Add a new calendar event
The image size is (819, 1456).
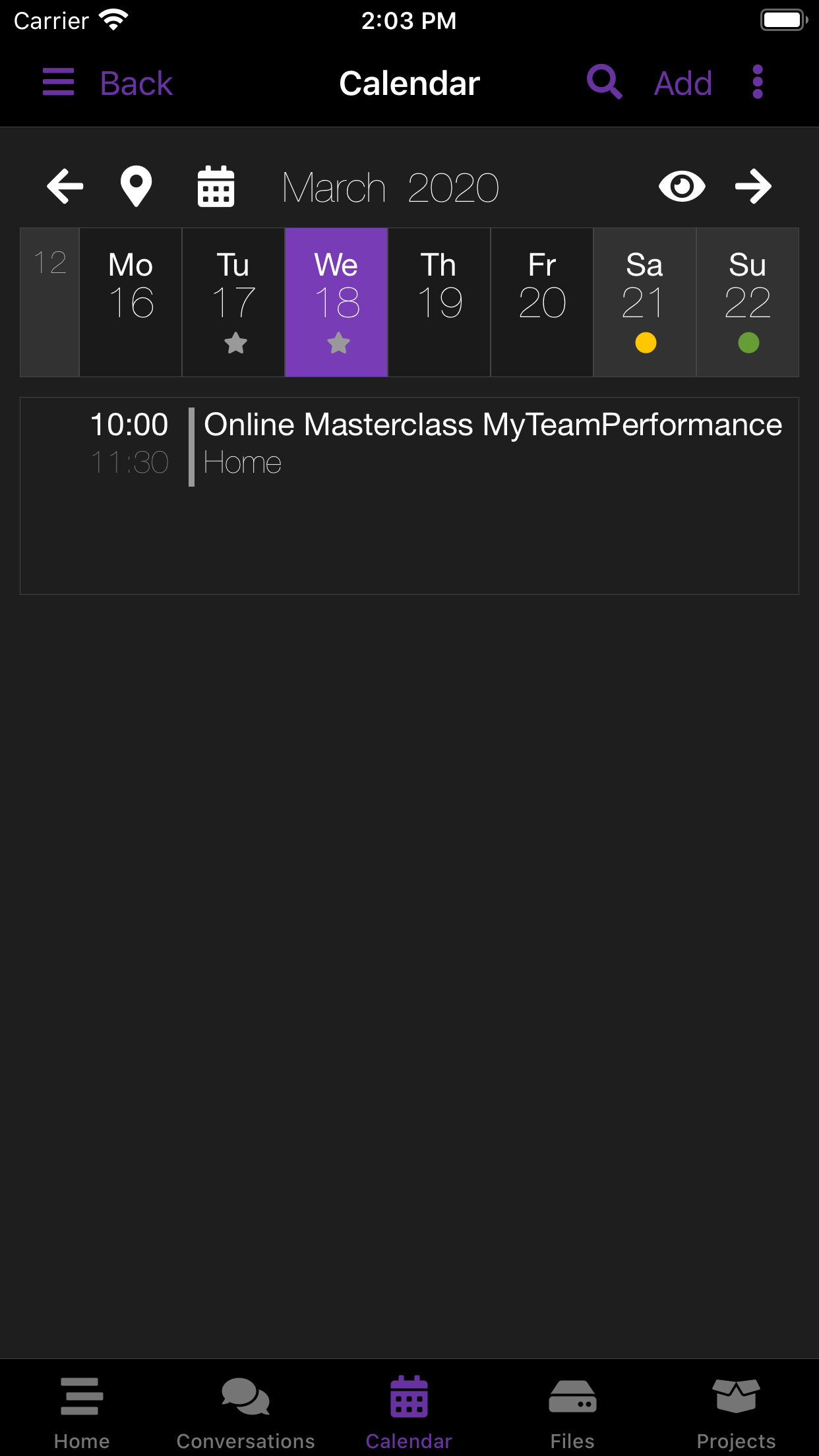(683, 82)
